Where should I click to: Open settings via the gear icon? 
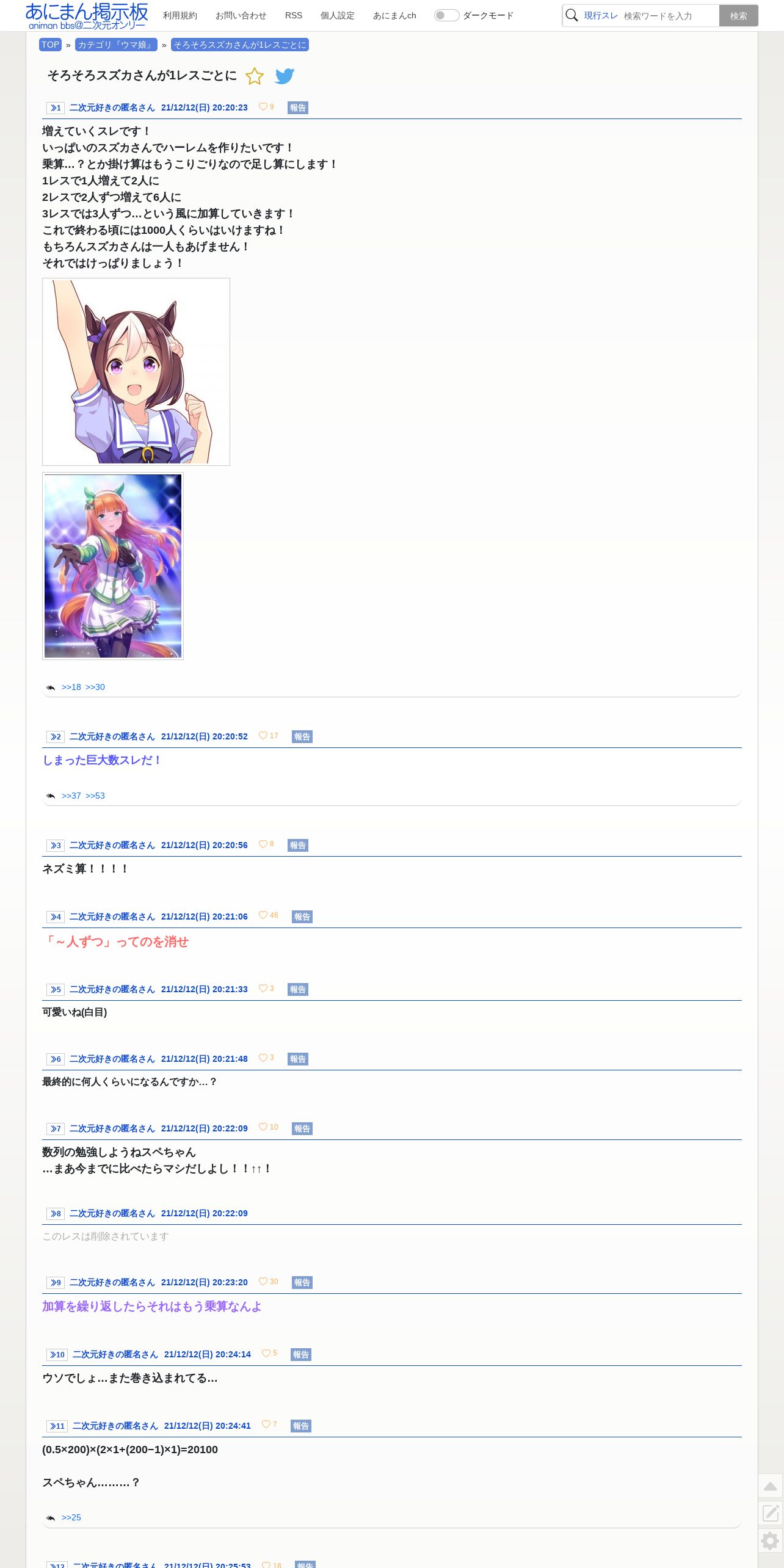pos(771,1541)
